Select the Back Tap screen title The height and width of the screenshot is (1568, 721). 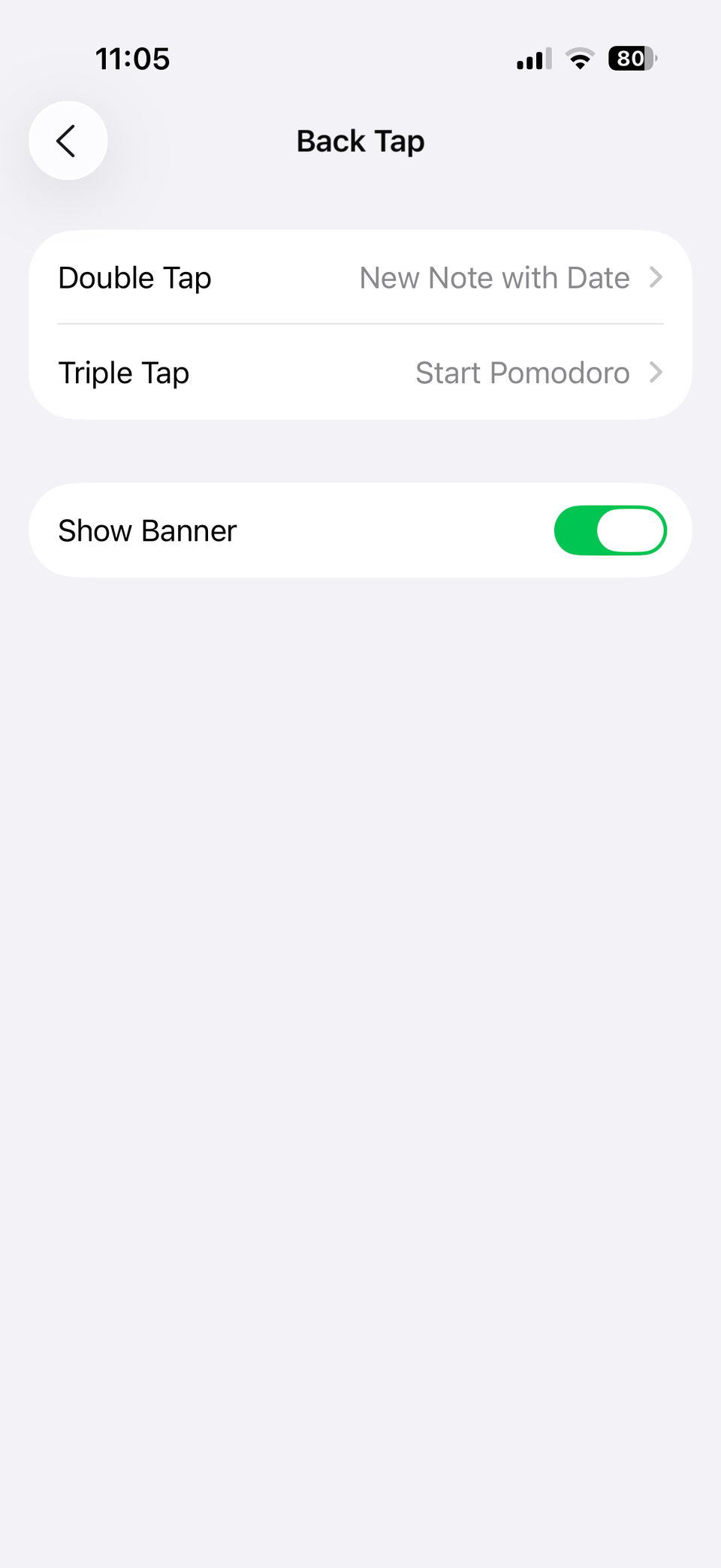(360, 140)
